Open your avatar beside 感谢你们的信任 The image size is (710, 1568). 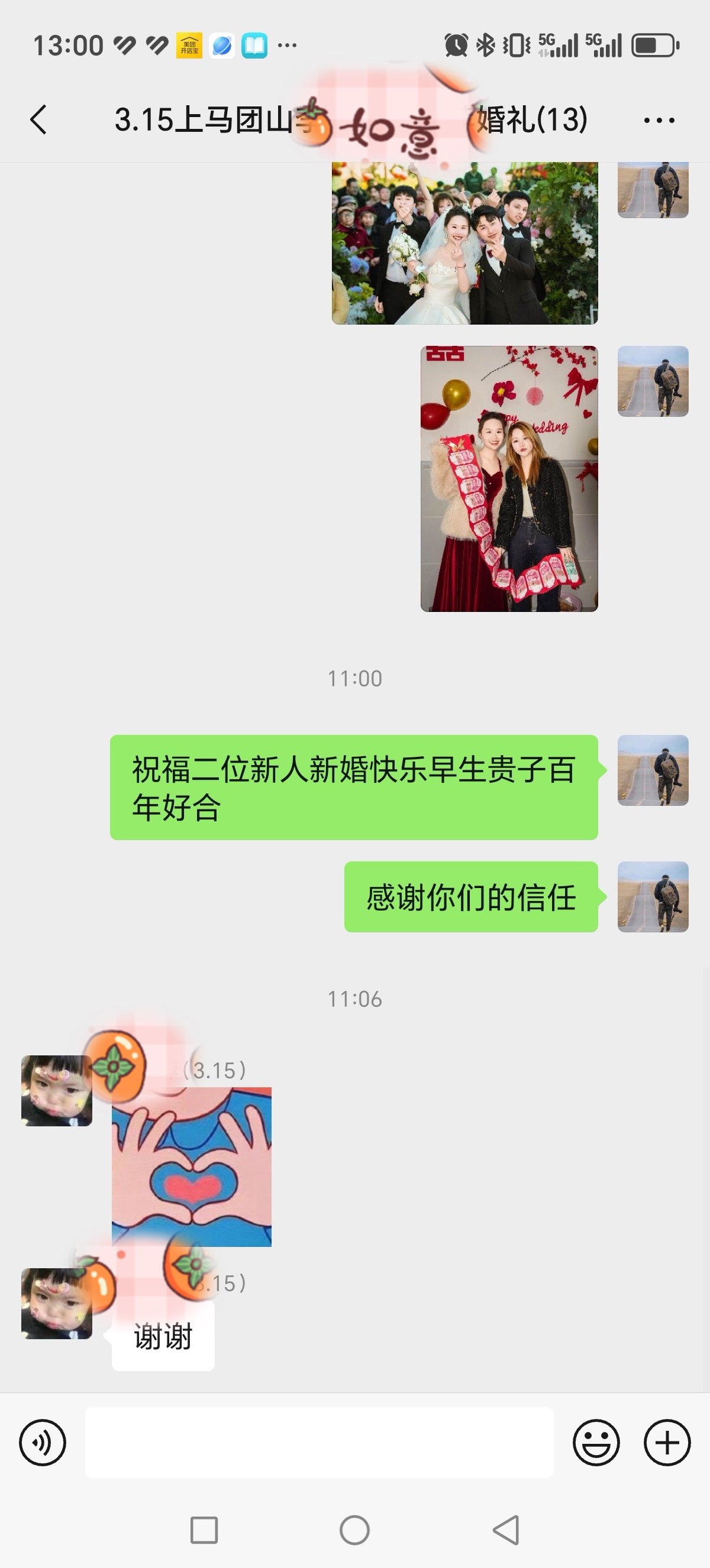coord(653,896)
